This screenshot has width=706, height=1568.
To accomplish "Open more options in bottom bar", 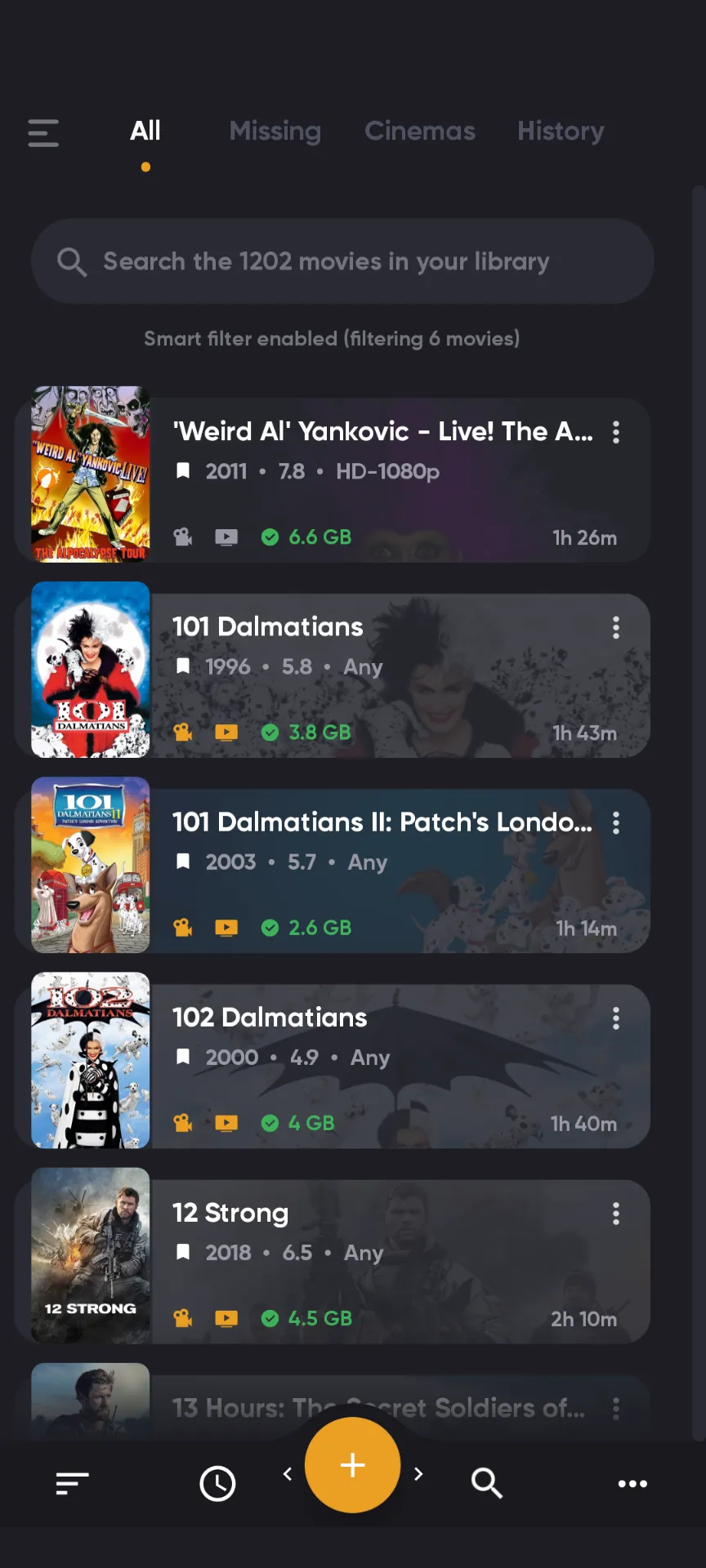I will (632, 1483).
